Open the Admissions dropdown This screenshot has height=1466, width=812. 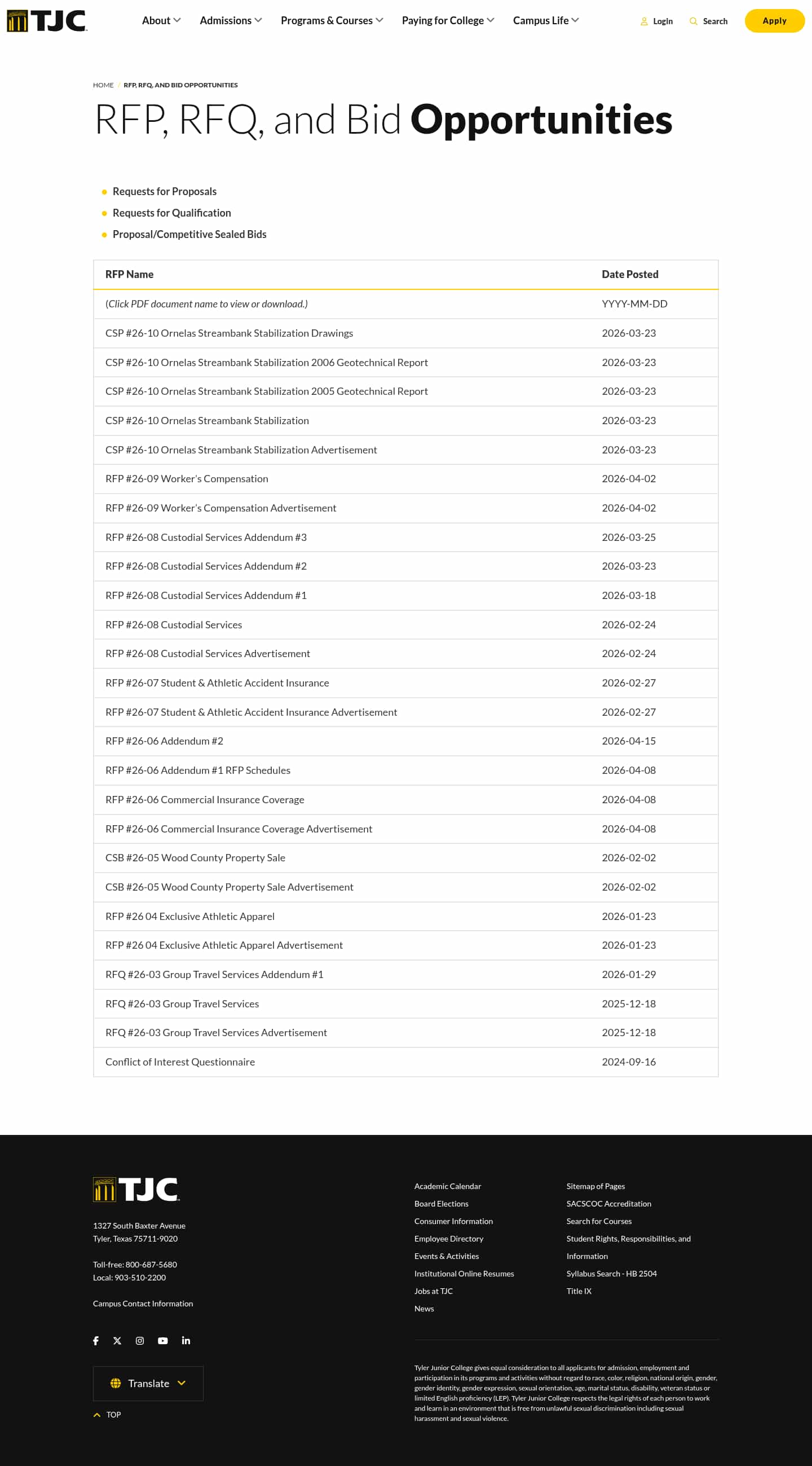[x=231, y=20]
